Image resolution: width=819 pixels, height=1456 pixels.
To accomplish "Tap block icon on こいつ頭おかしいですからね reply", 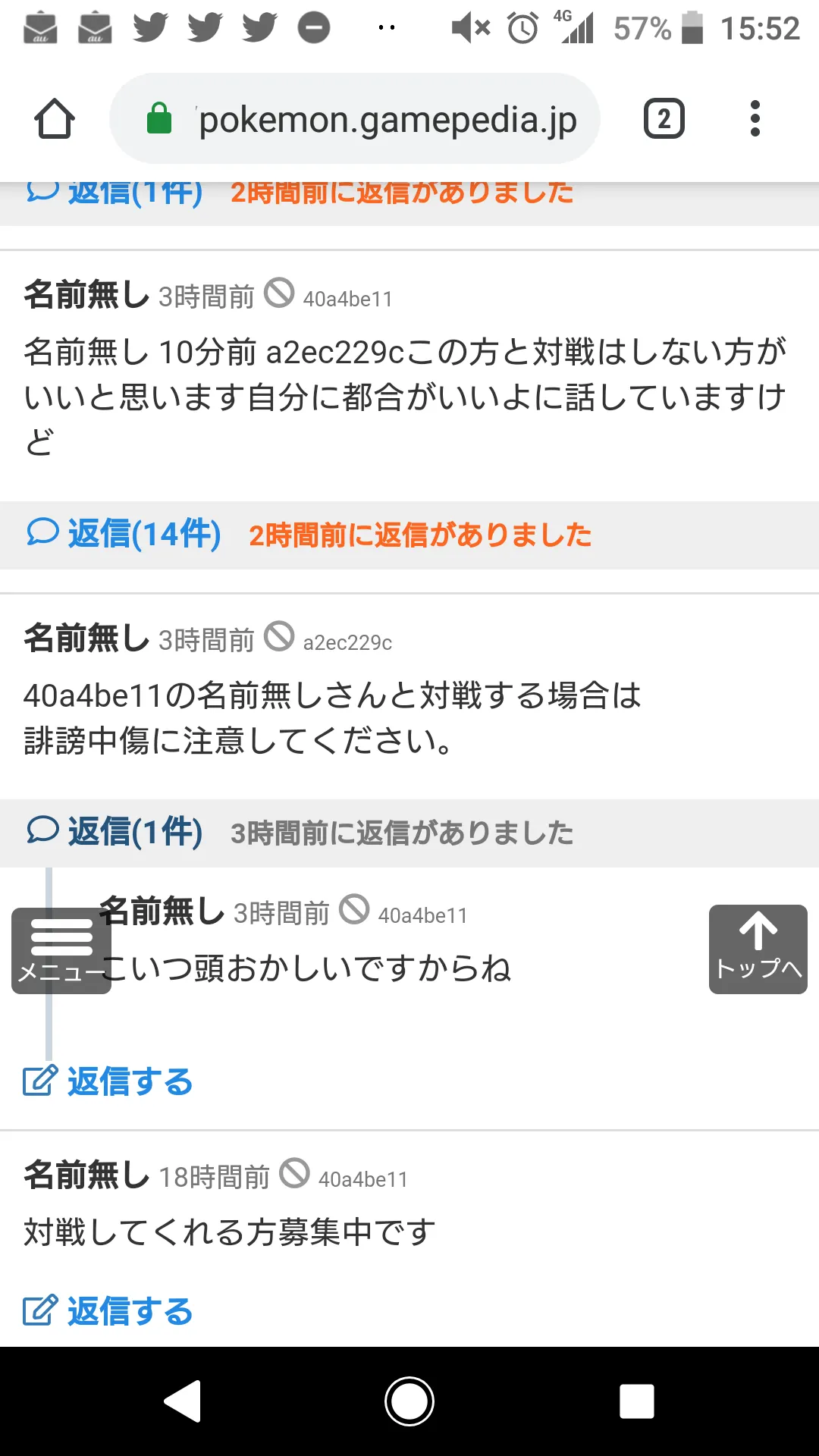I will point(354,909).
